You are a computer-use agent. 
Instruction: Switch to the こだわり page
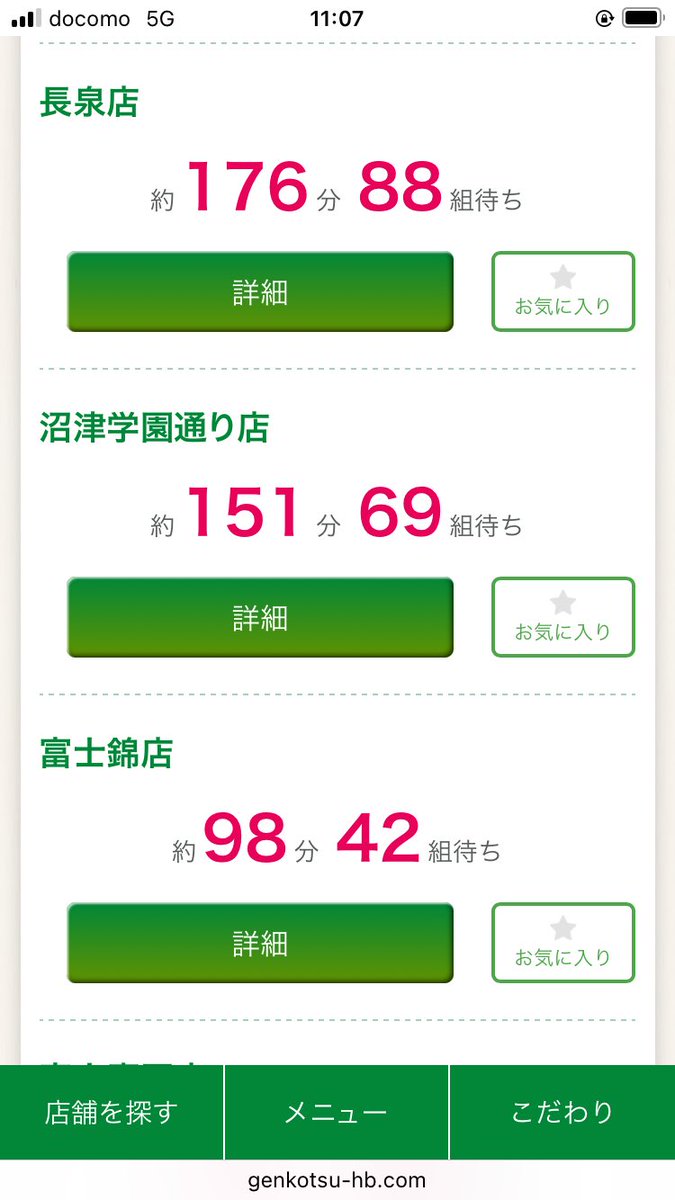[563, 1112]
